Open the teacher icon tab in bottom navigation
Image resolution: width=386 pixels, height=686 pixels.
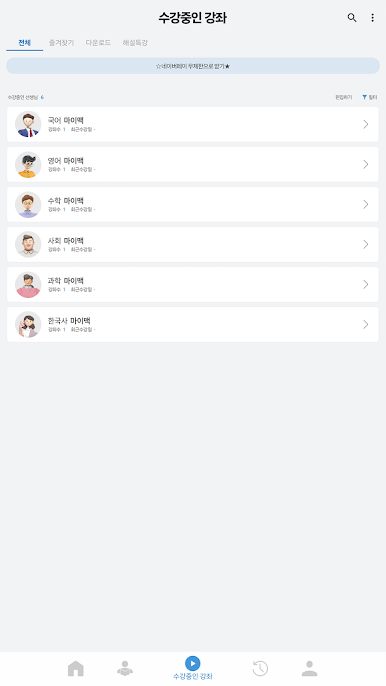pyautogui.click(x=125, y=668)
